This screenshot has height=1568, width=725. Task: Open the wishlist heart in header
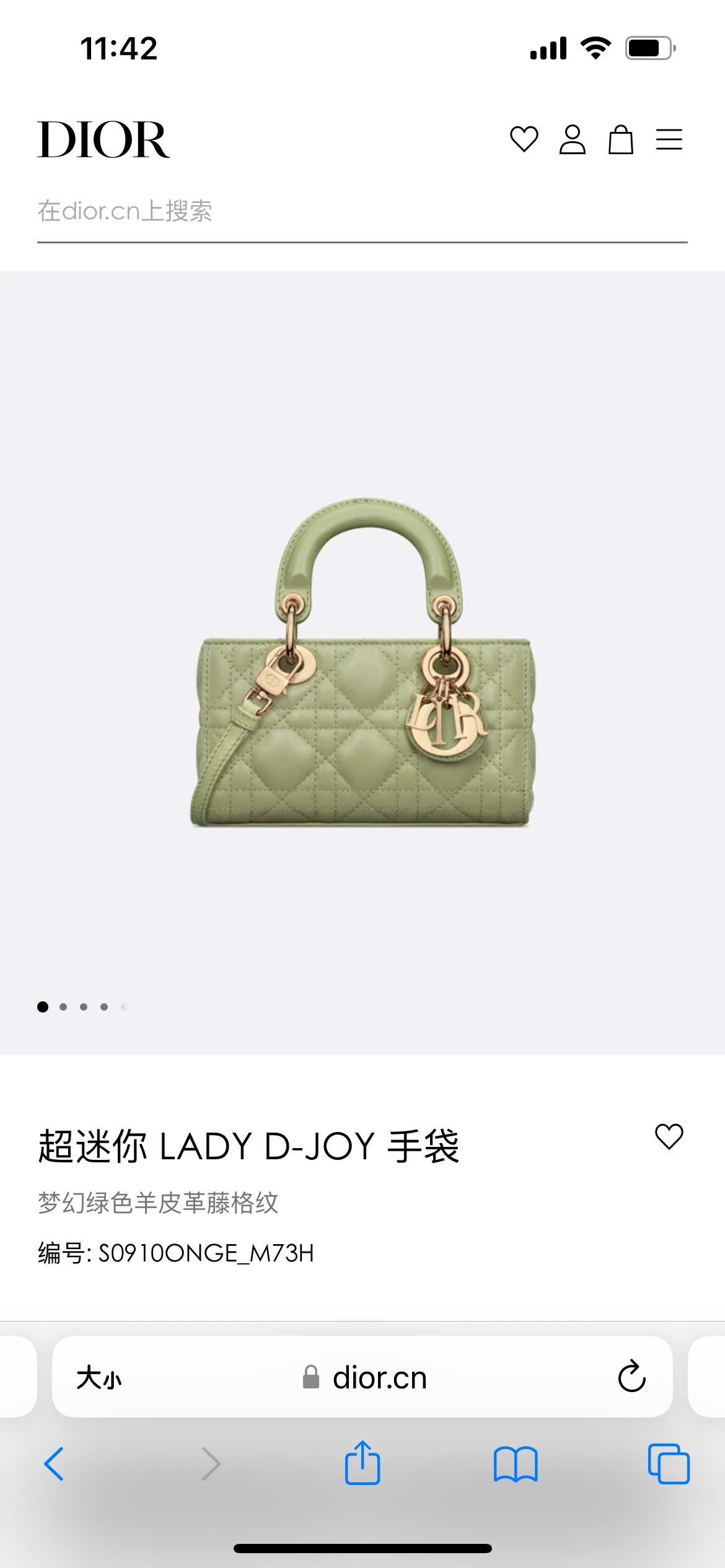tap(524, 139)
